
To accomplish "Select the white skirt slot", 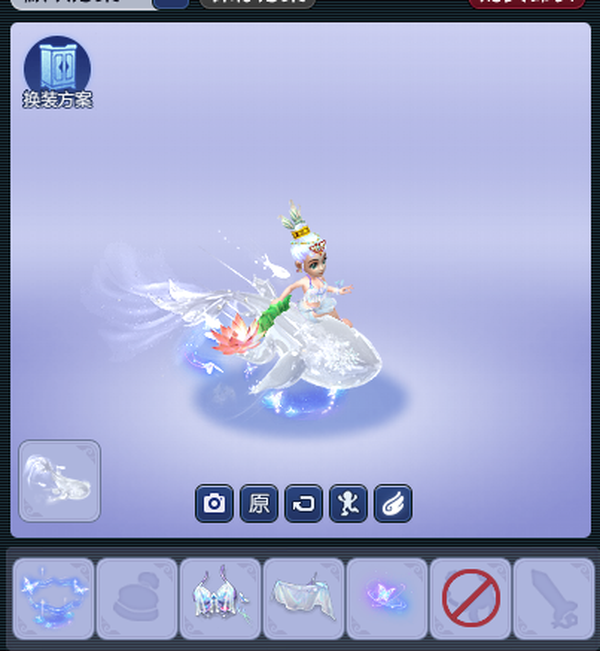I will click(x=303, y=599).
